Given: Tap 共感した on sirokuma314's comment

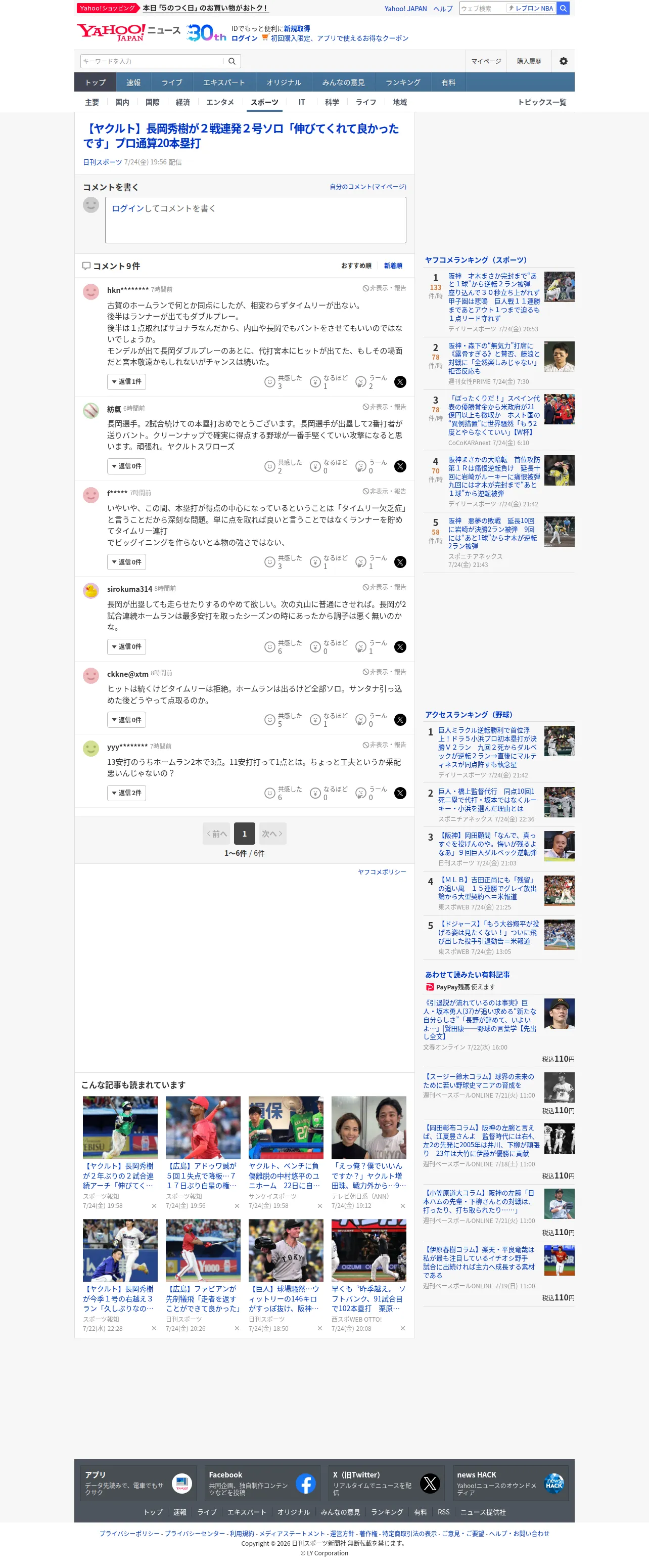Looking at the screenshot, I should [x=283, y=647].
